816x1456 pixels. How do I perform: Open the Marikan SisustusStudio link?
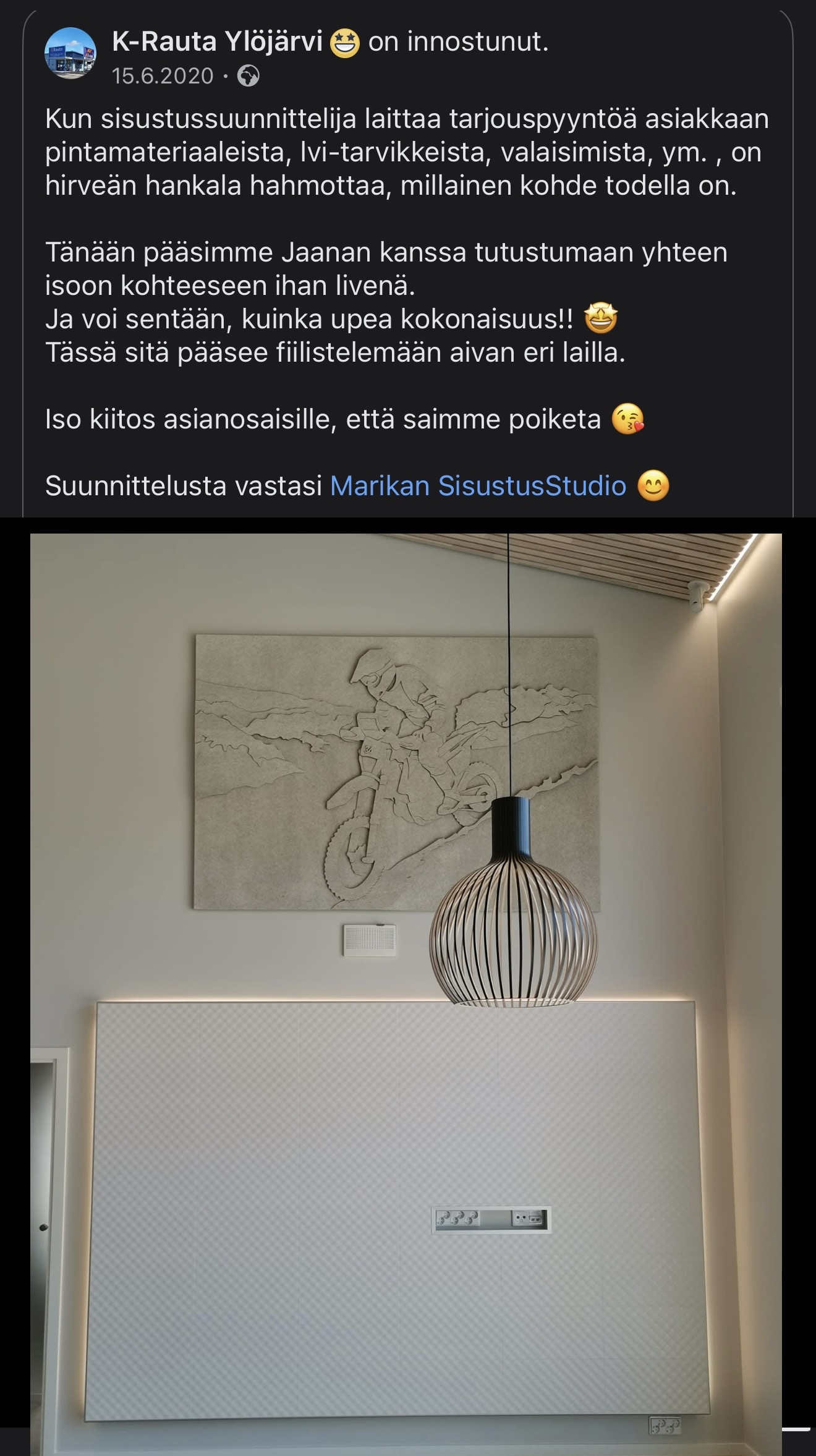point(478,486)
